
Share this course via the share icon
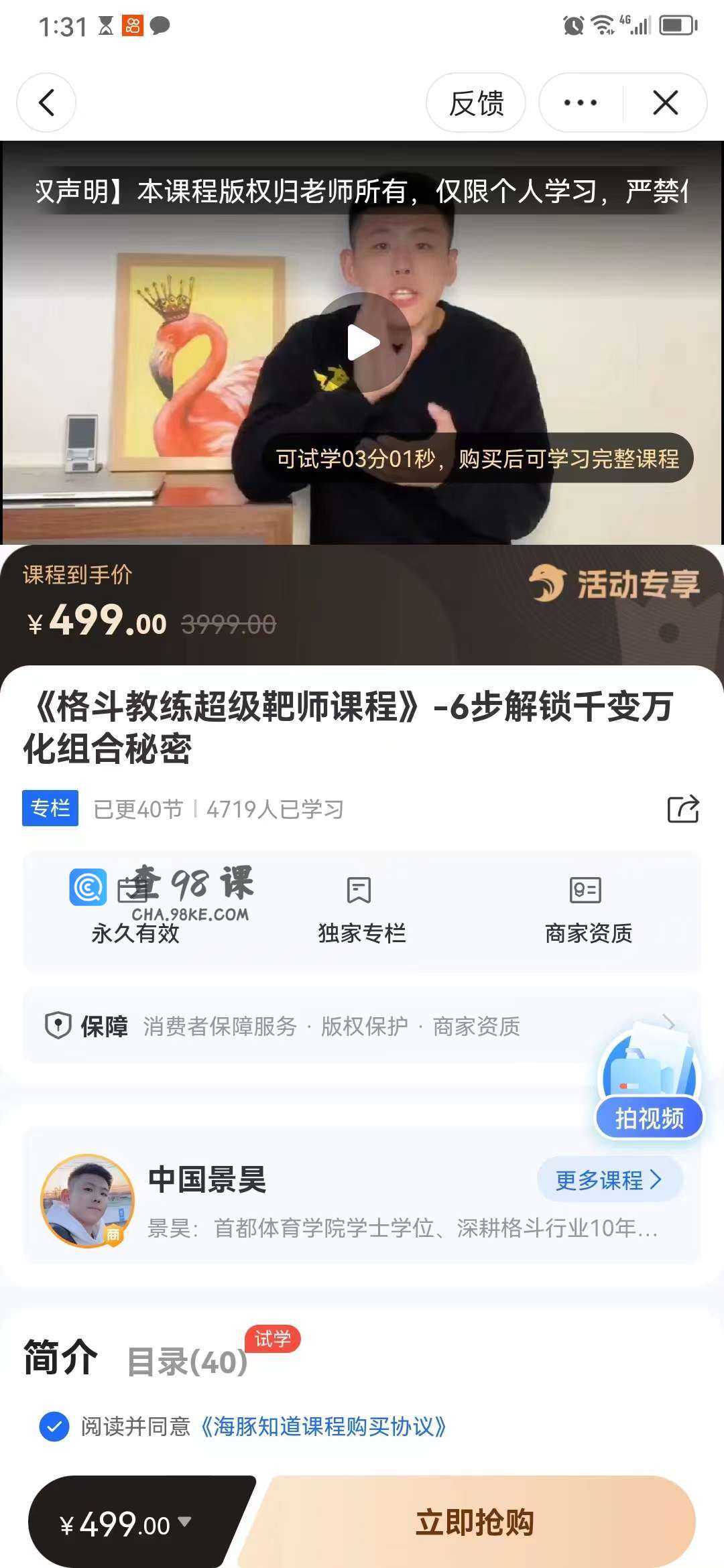(x=682, y=809)
